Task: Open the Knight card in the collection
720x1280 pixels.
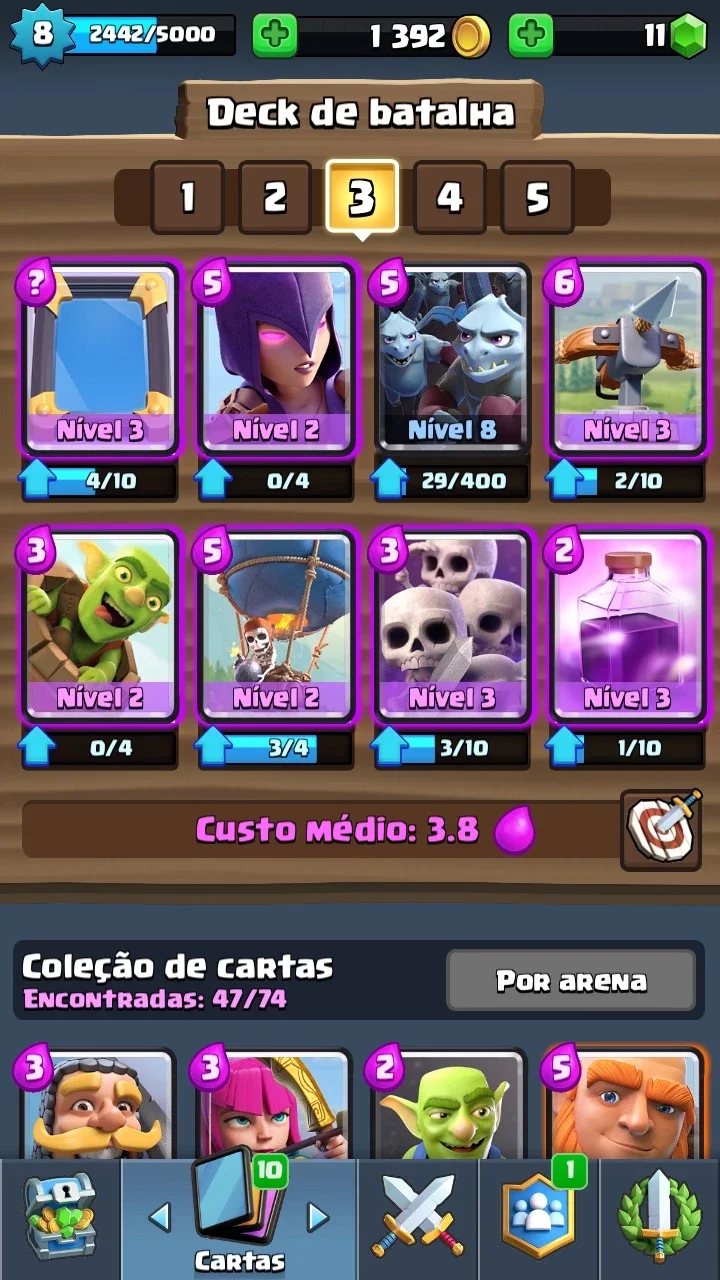Action: coord(97,1105)
